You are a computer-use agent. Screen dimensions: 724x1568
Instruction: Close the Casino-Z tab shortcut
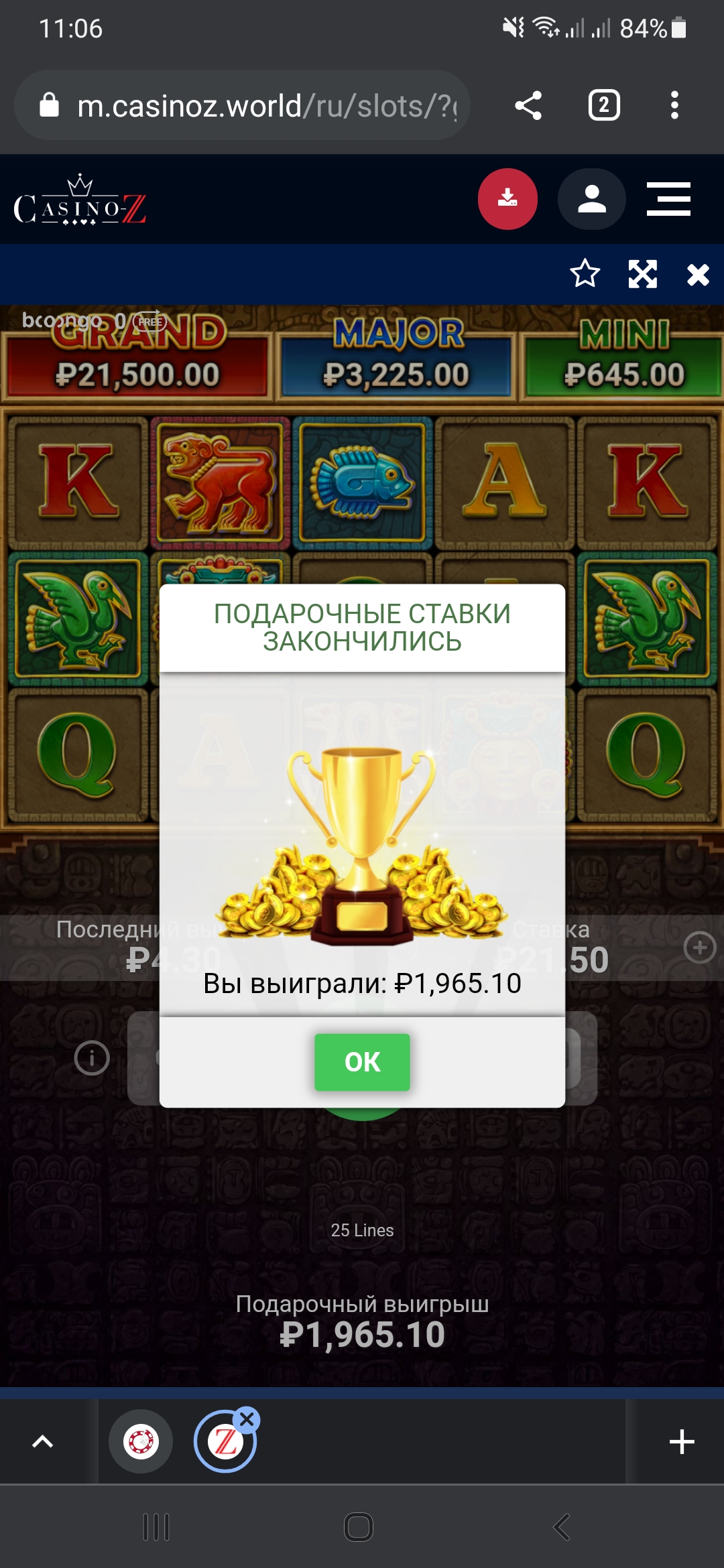247,1419
